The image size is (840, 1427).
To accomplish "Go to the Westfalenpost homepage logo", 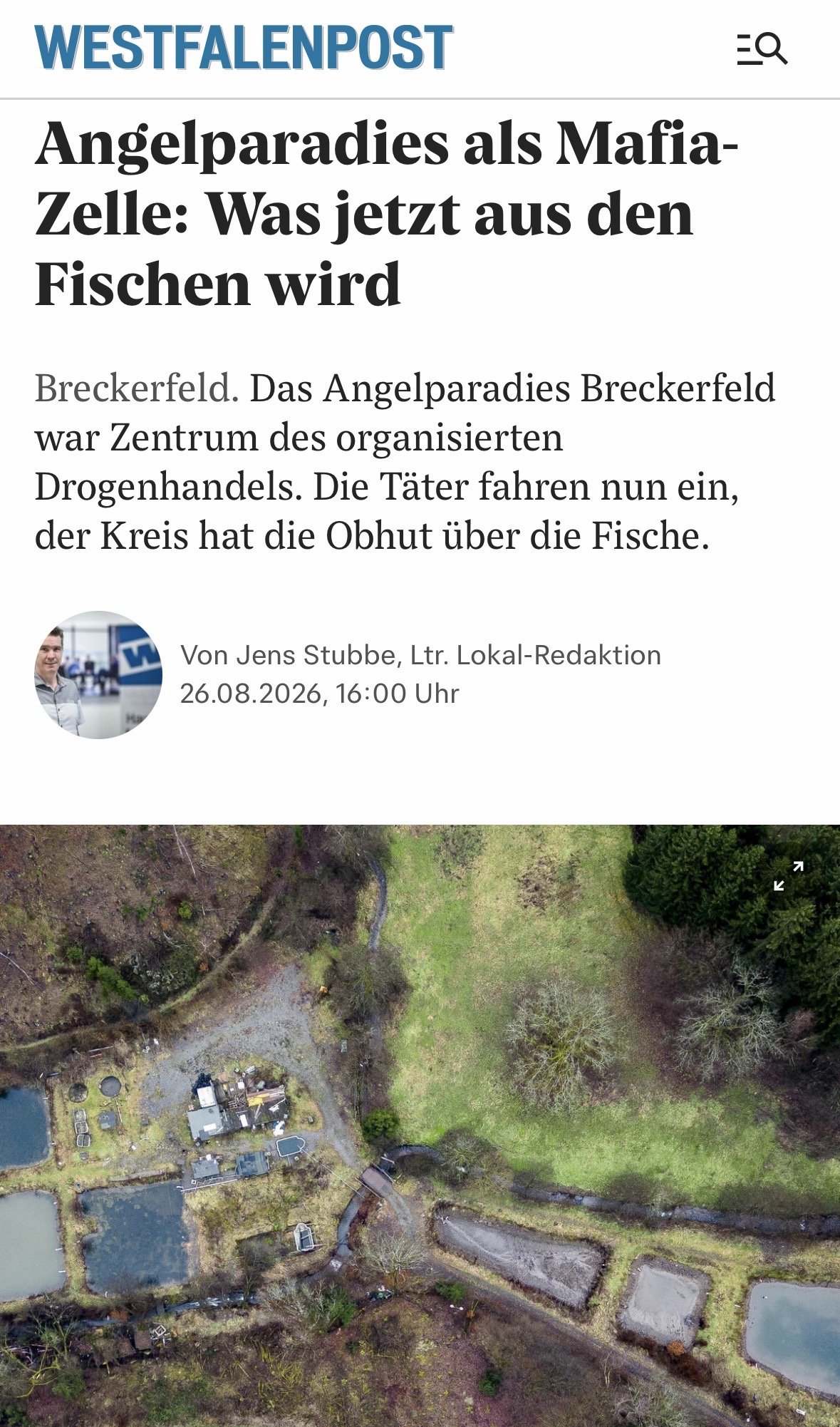I will point(244,48).
